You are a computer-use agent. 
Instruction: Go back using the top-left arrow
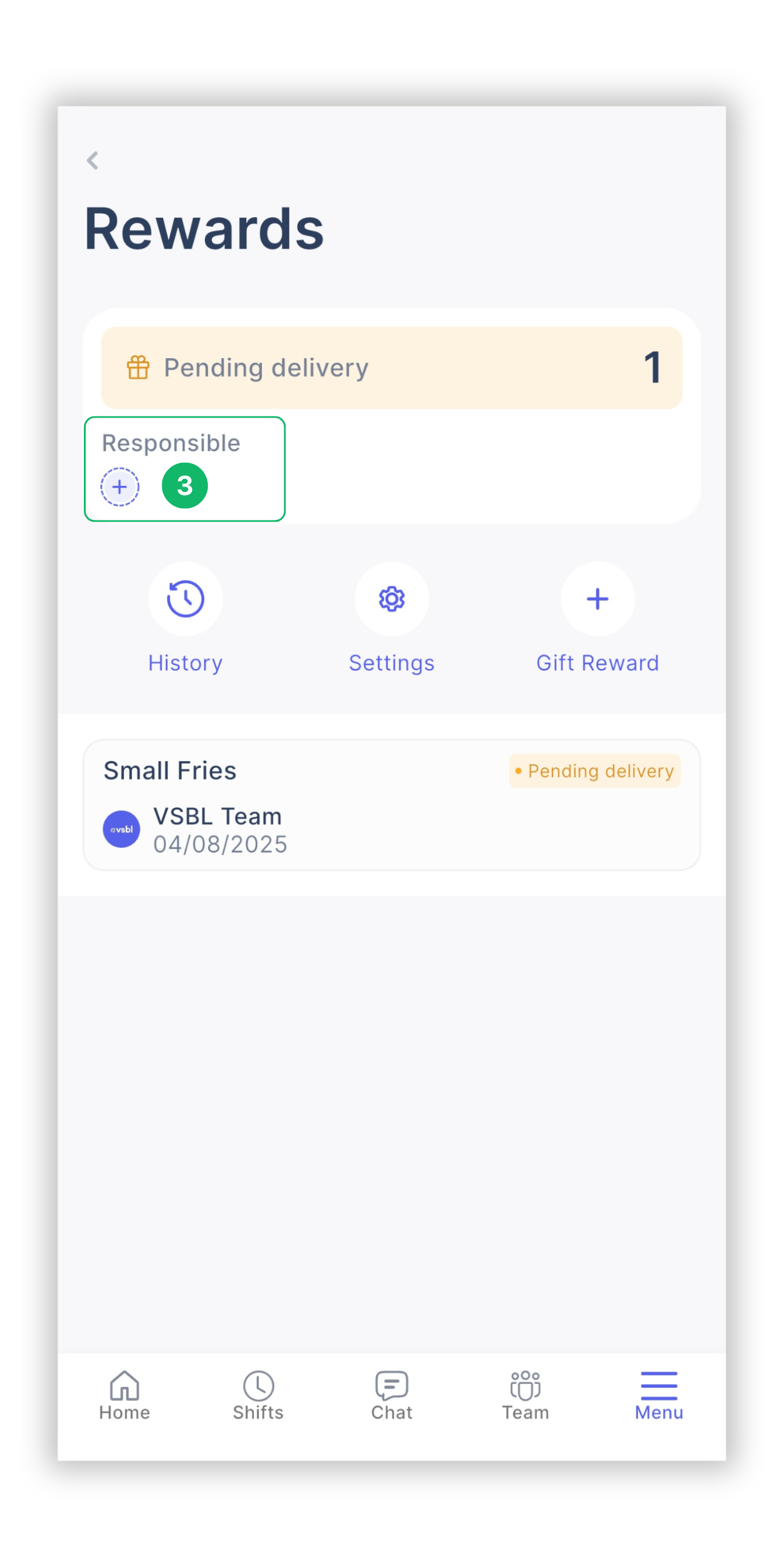(x=92, y=161)
